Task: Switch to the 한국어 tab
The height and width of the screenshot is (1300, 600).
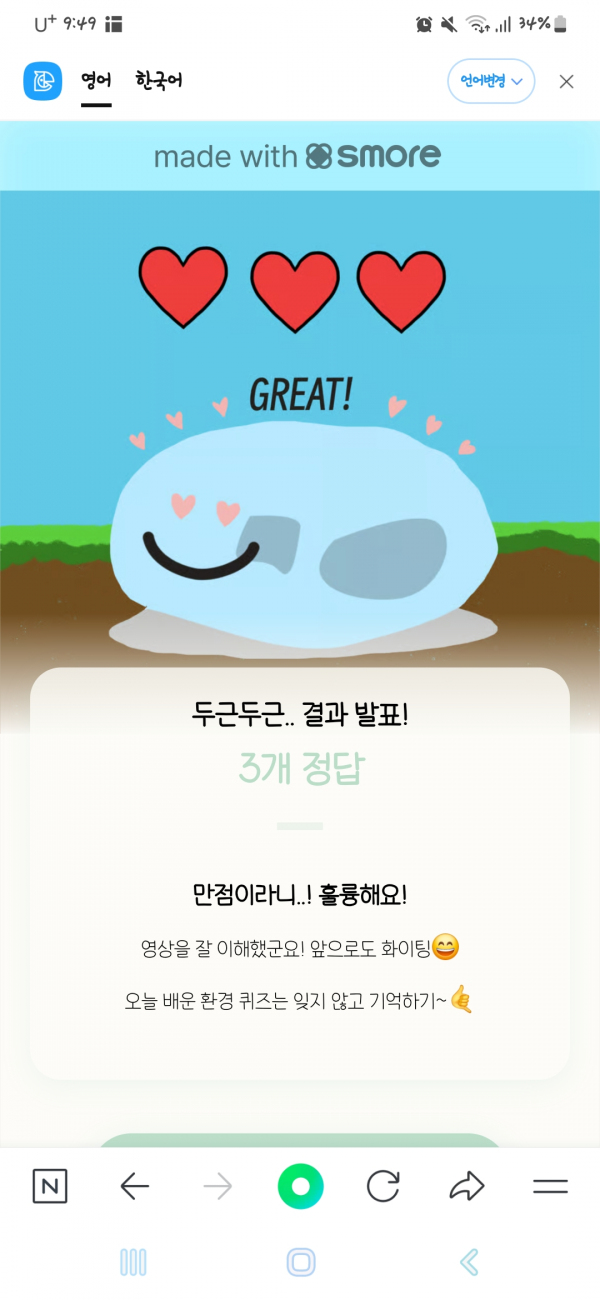Action: (159, 81)
